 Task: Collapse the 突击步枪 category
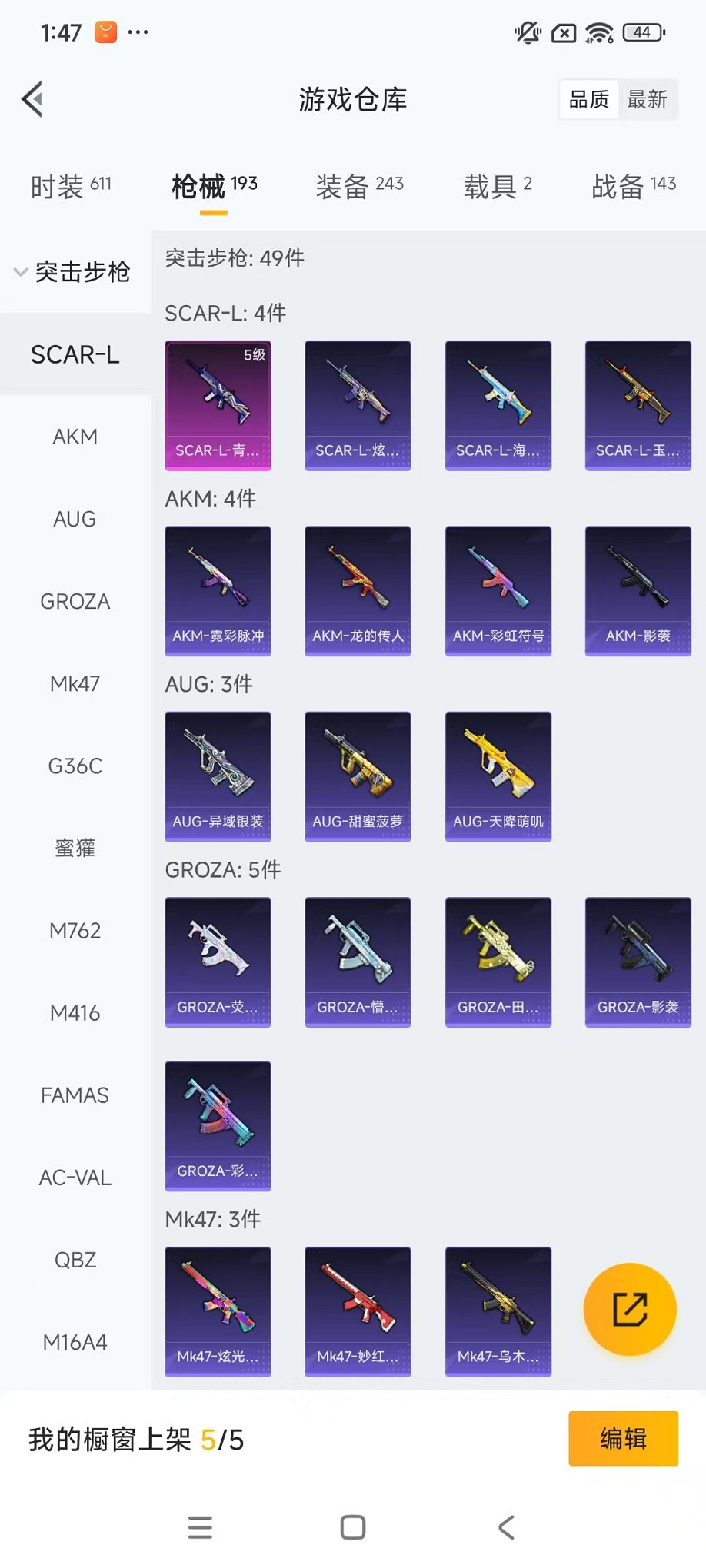[x=72, y=272]
